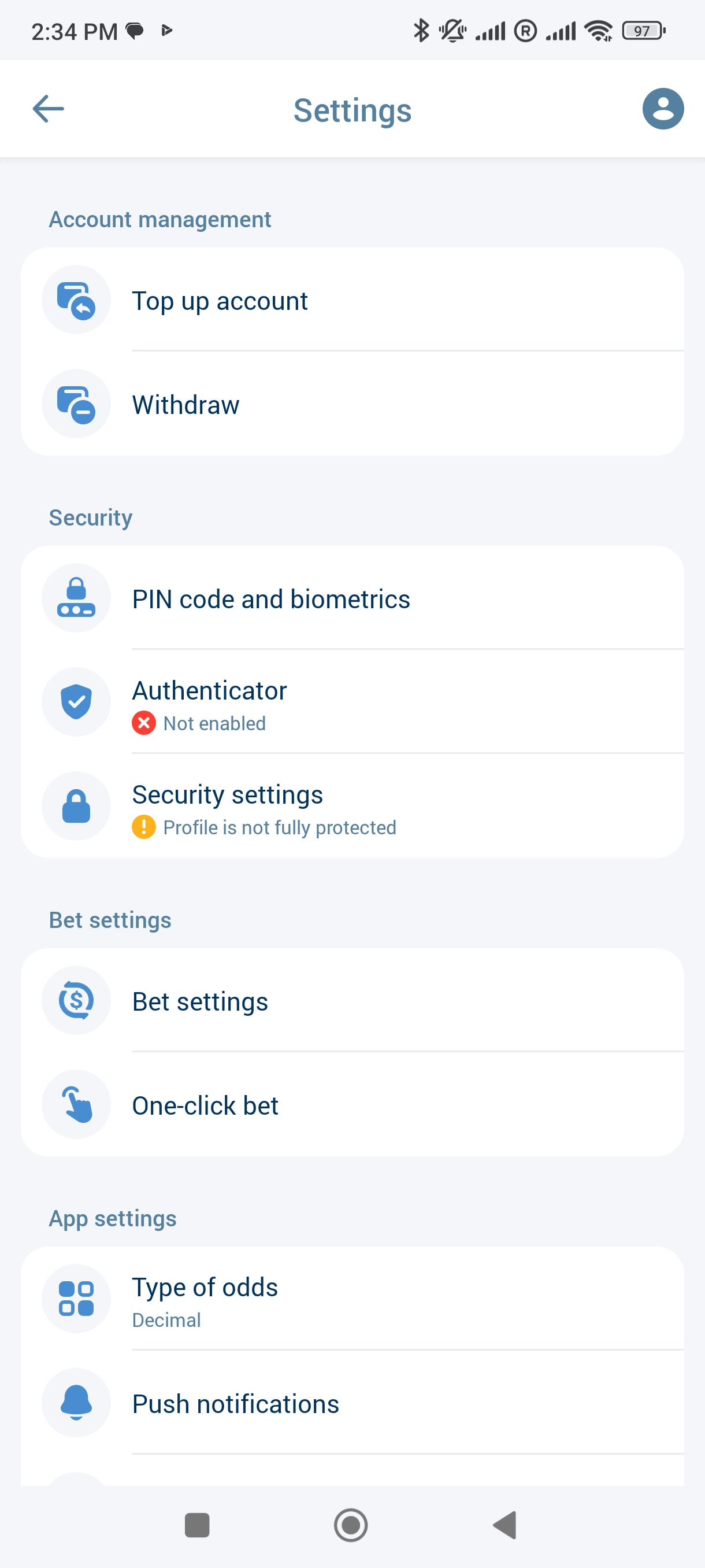The image size is (705, 1568).
Task: Open recent apps from the navigation bar
Action: coord(196,1525)
